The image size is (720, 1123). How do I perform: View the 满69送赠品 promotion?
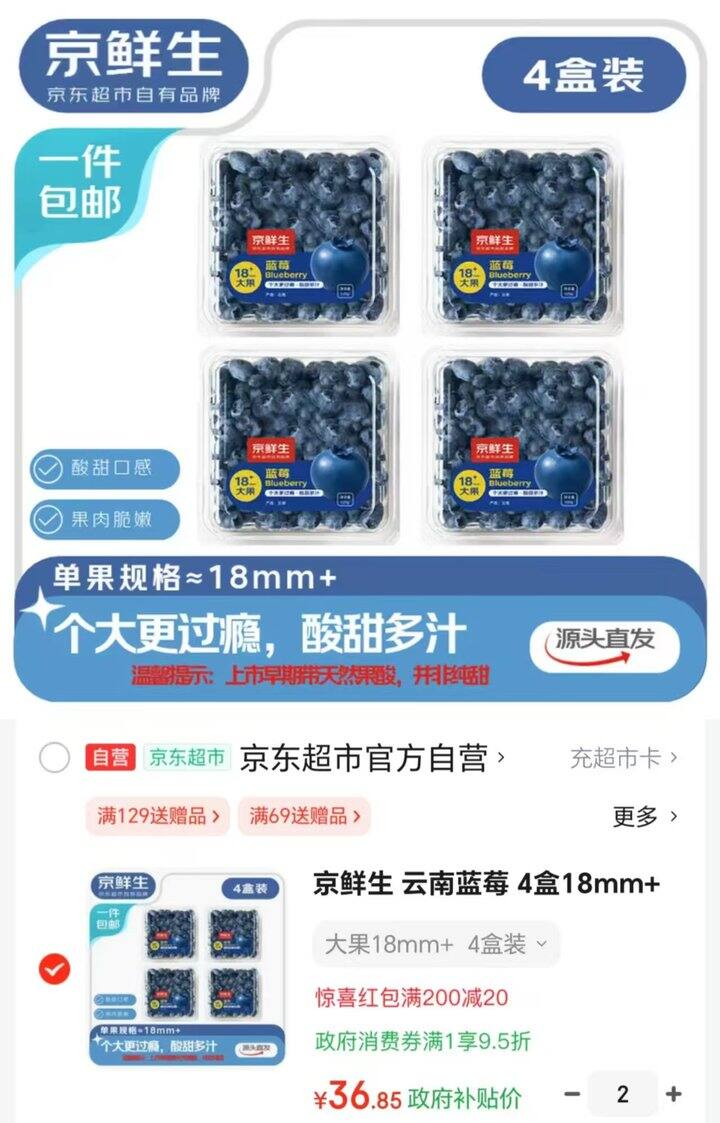[x=303, y=816]
